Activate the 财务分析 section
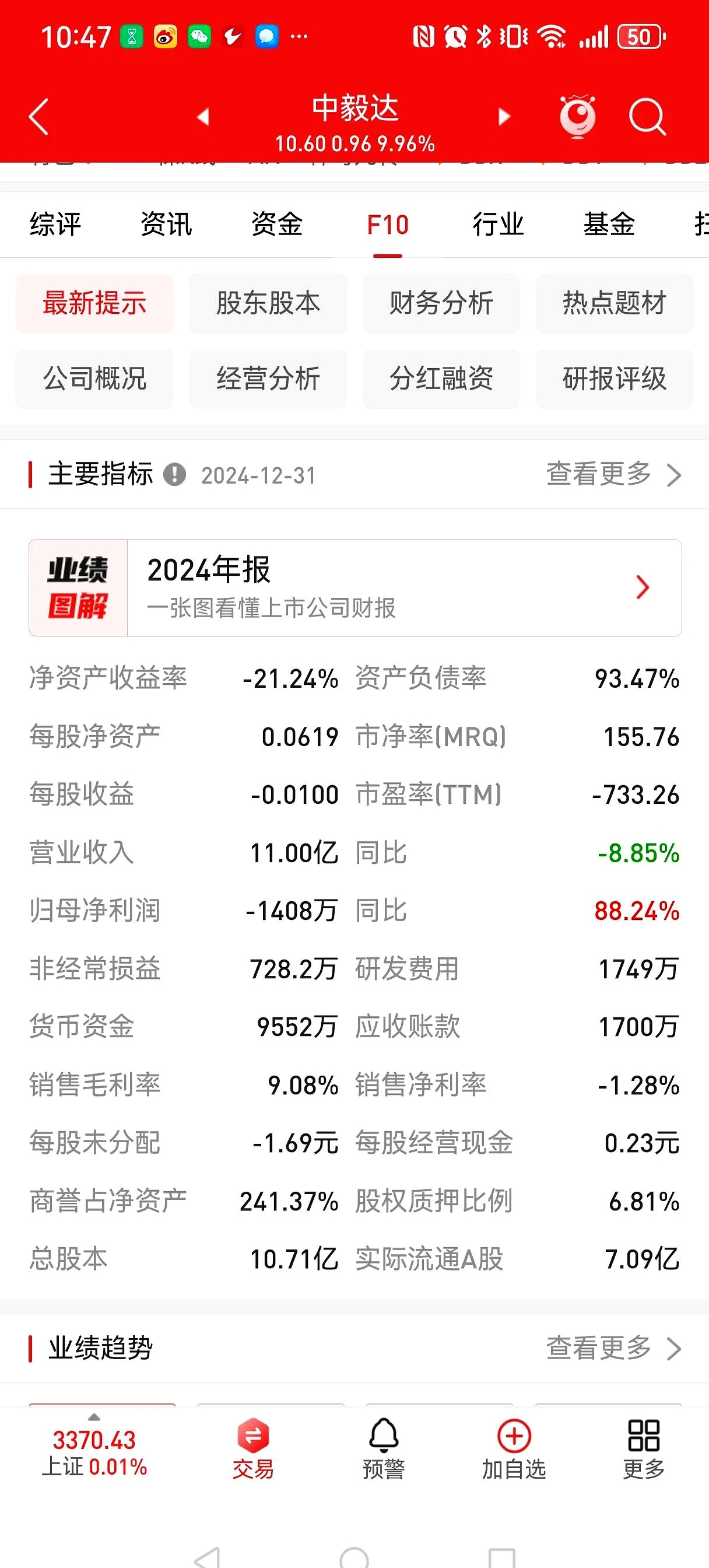The width and height of the screenshot is (709, 1568). (x=440, y=304)
